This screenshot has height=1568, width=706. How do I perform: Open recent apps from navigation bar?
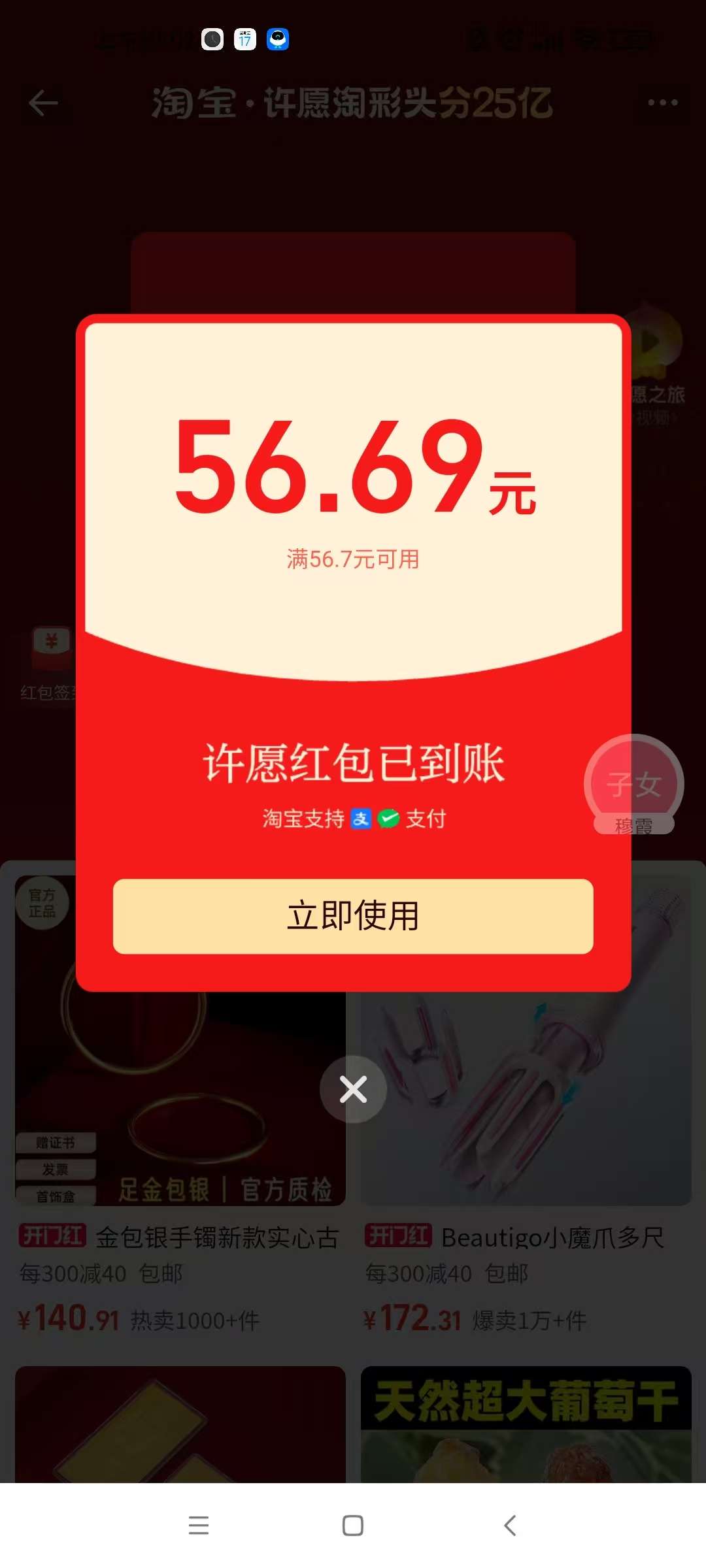[x=199, y=1526]
